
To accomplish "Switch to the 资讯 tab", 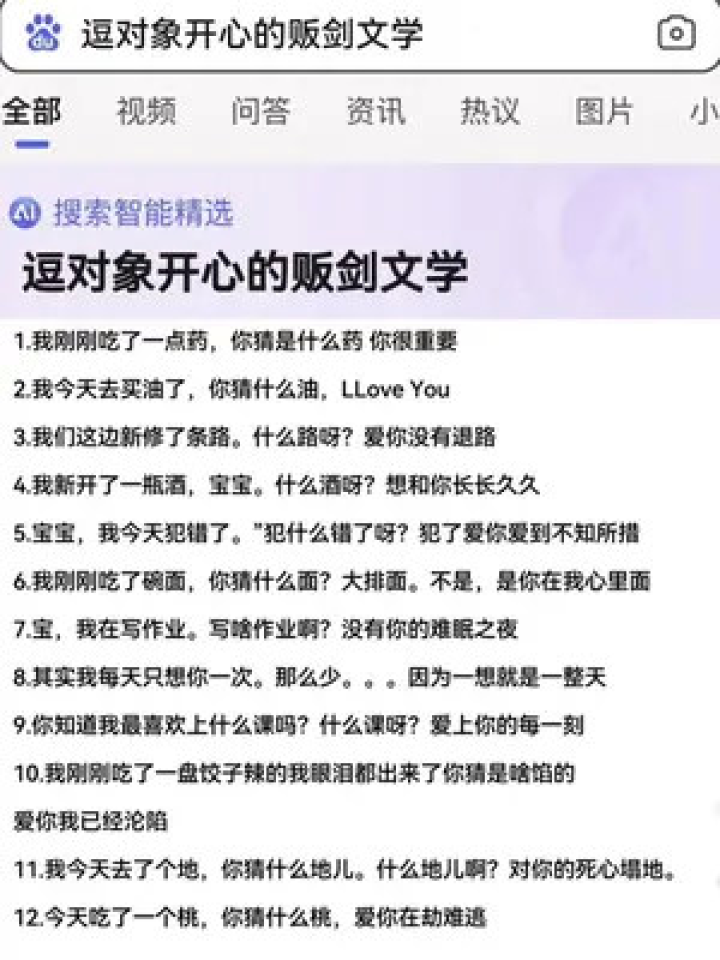I will tap(375, 111).
